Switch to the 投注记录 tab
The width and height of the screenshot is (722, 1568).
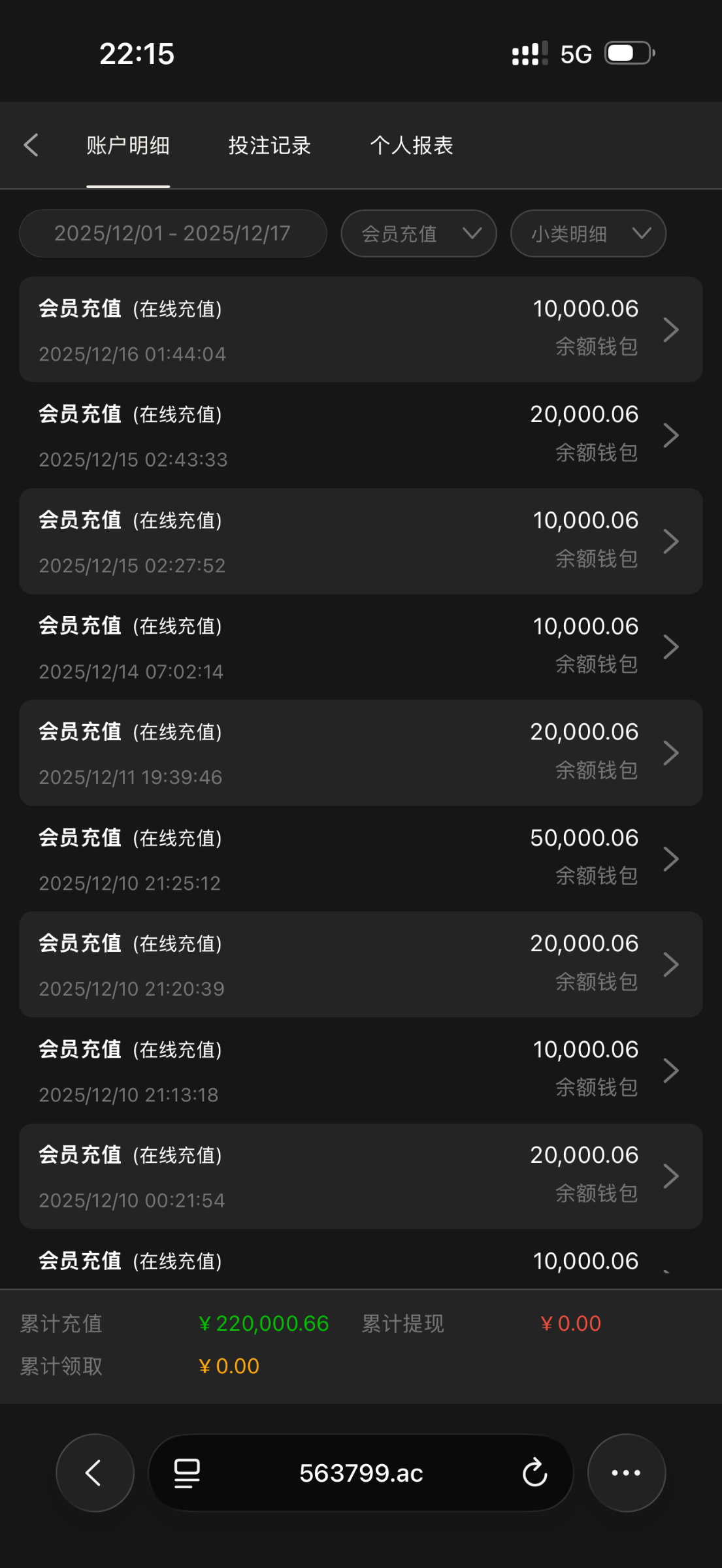(x=269, y=145)
